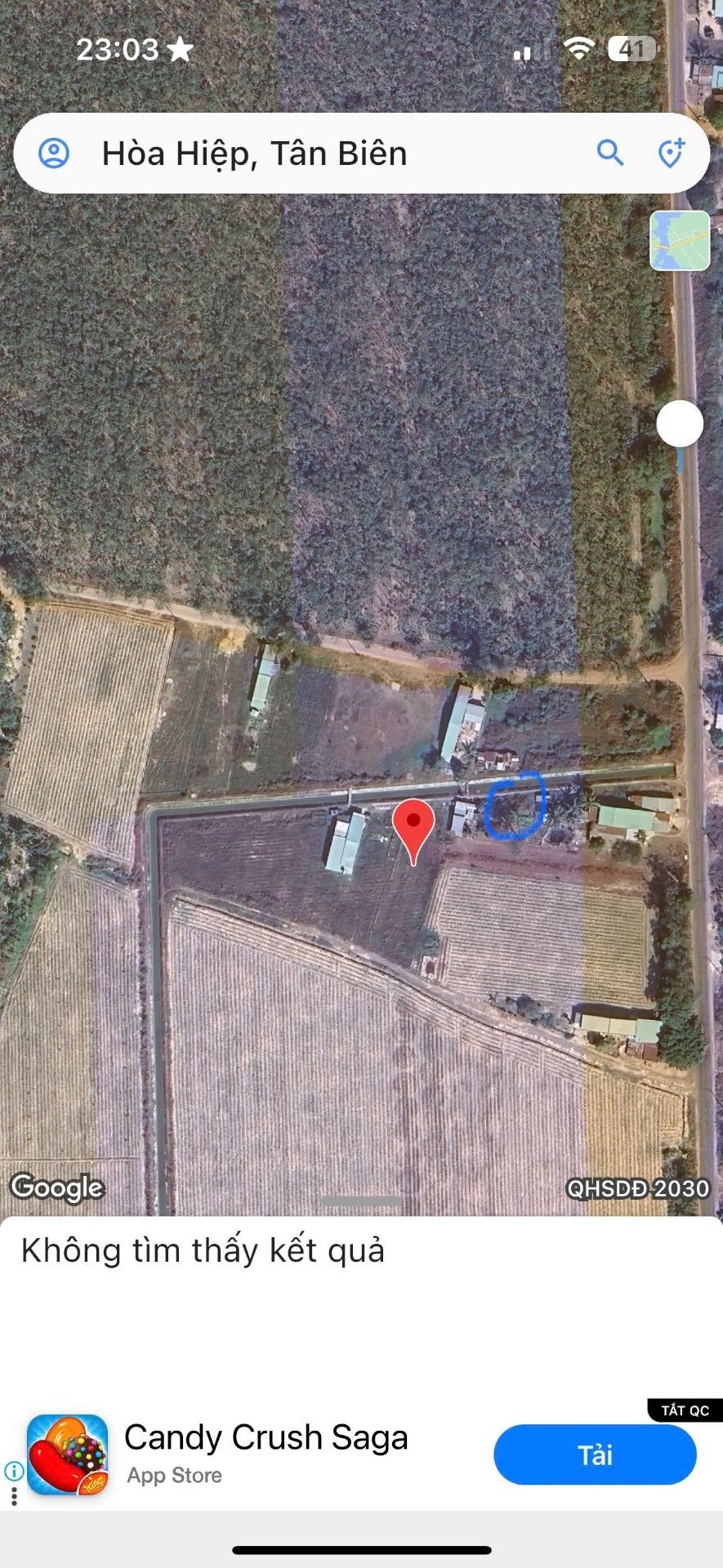This screenshot has height=1568, width=723.
Task: Dismiss ads with the TẮT QC button
Action: [x=685, y=1410]
